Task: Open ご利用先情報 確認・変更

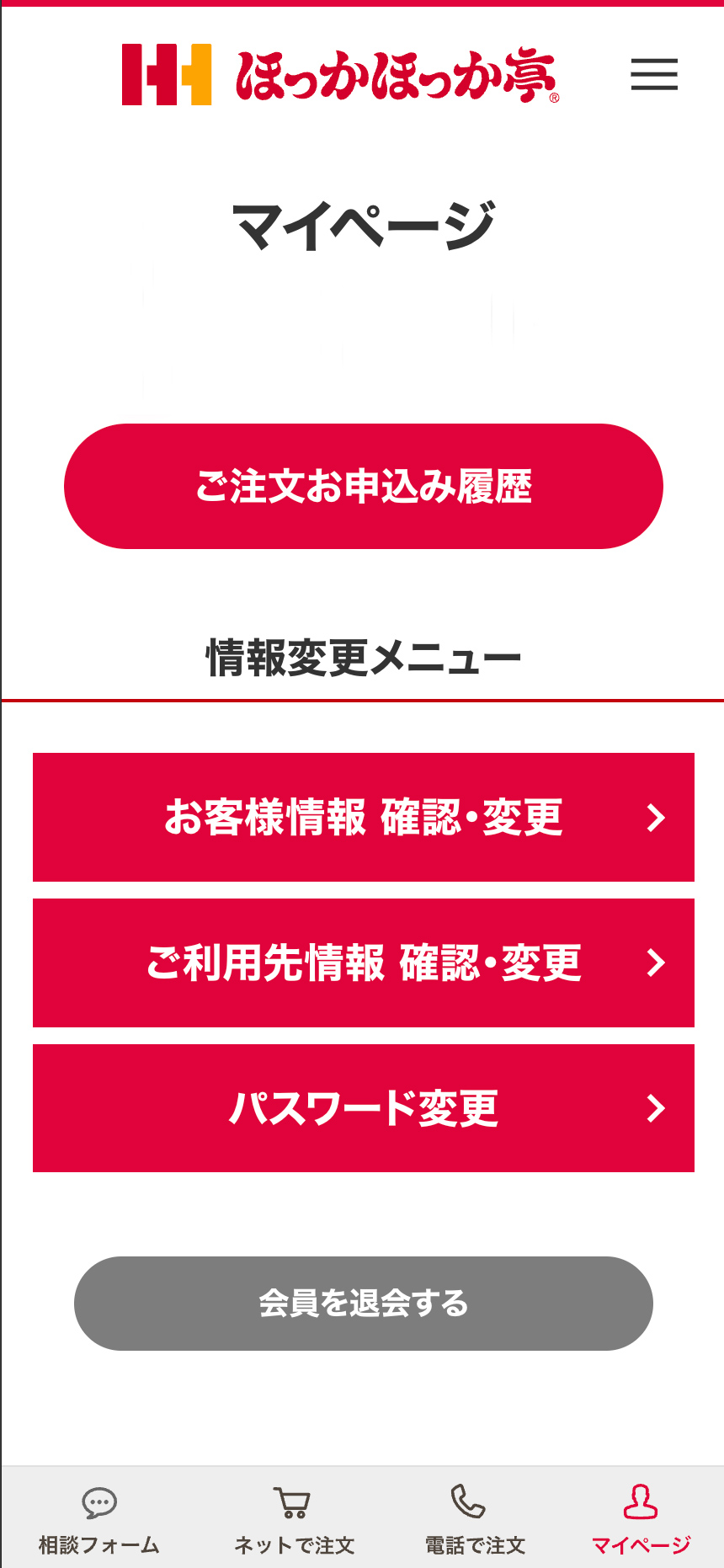Action: pos(364,963)
